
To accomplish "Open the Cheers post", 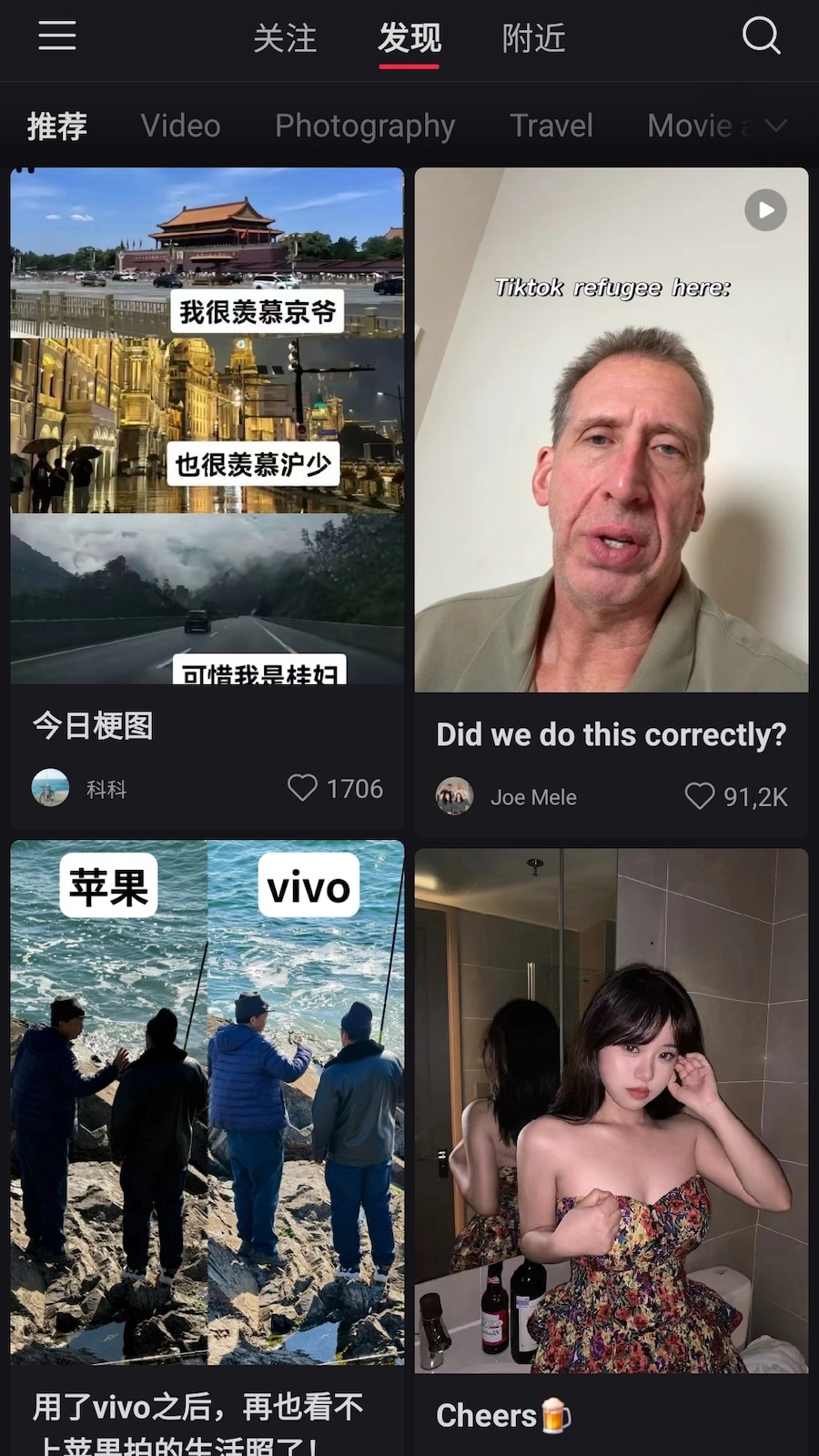I will click(x=612, y=1110).
